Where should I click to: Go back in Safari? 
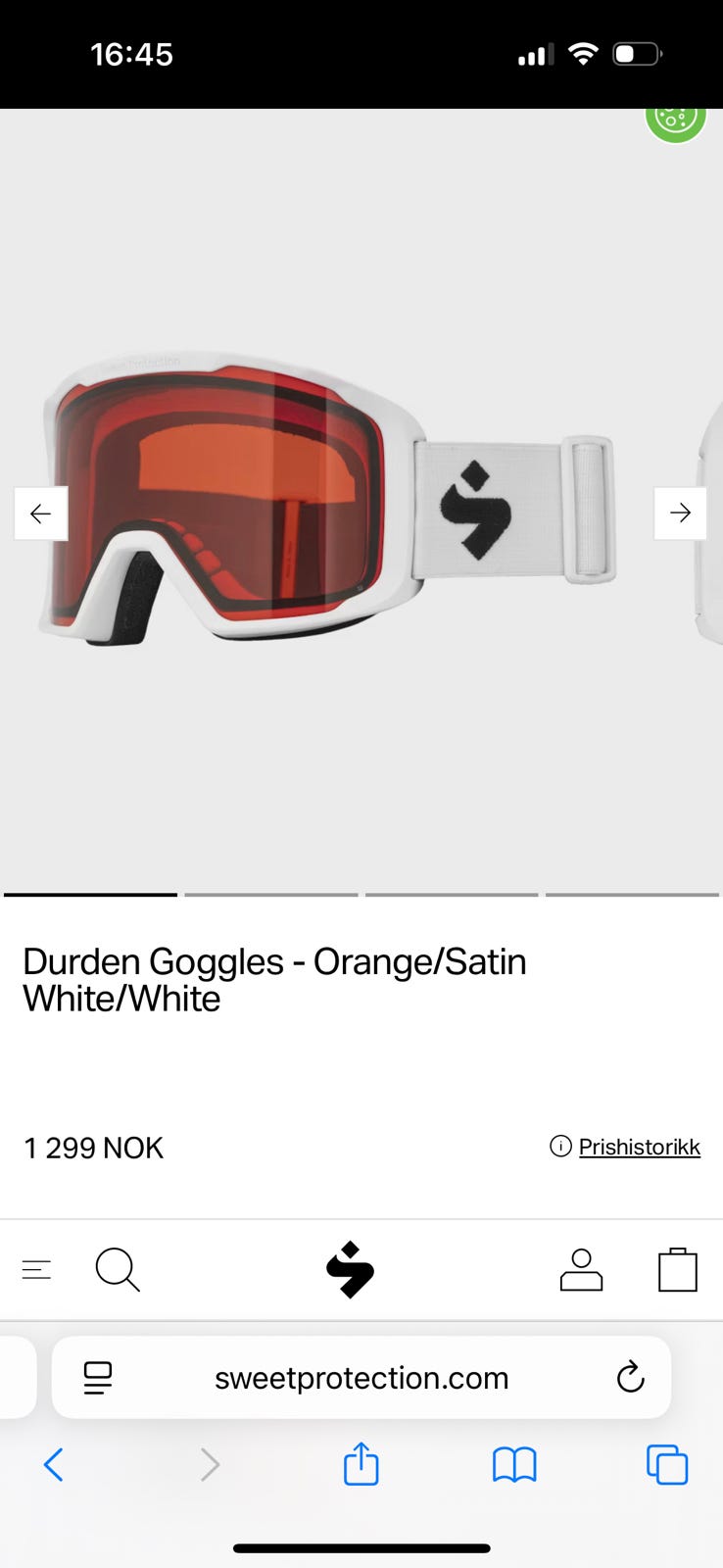(x=54, y=1465)
